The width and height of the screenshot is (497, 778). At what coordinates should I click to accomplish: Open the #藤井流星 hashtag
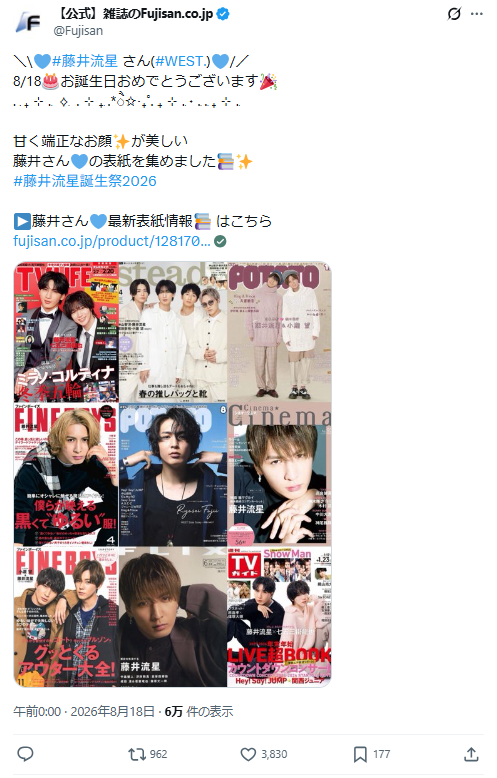pyautogui.click(x=84, y=61)
